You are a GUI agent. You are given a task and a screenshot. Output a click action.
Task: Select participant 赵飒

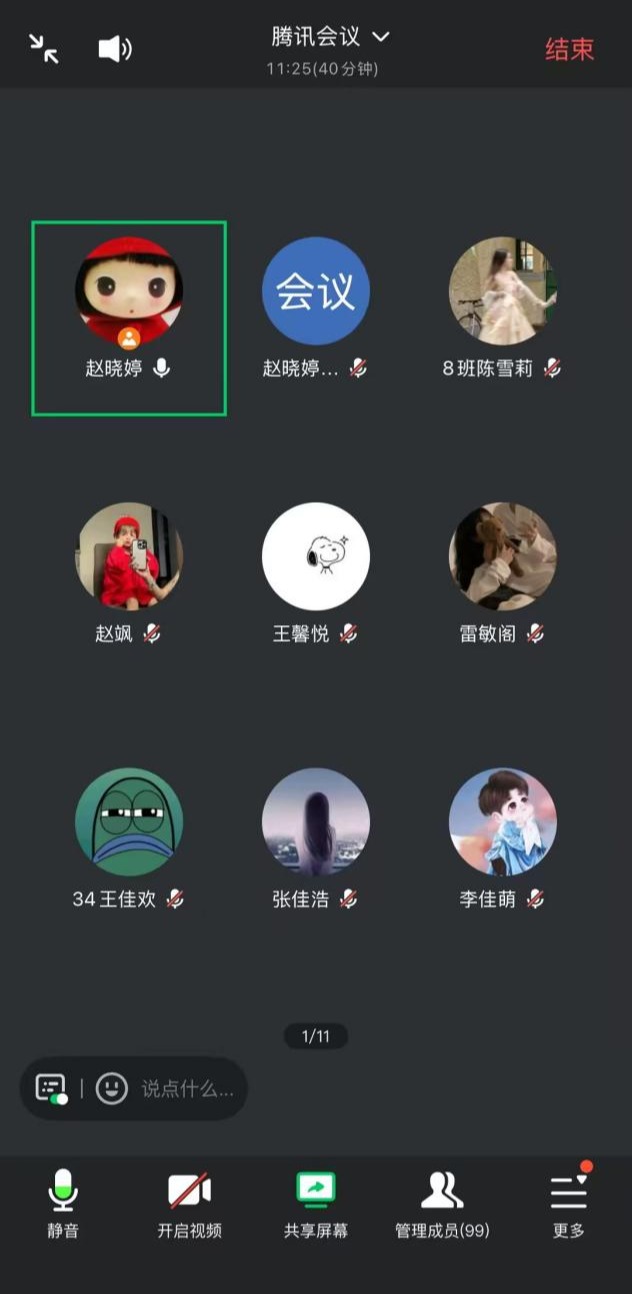[129, 556]
